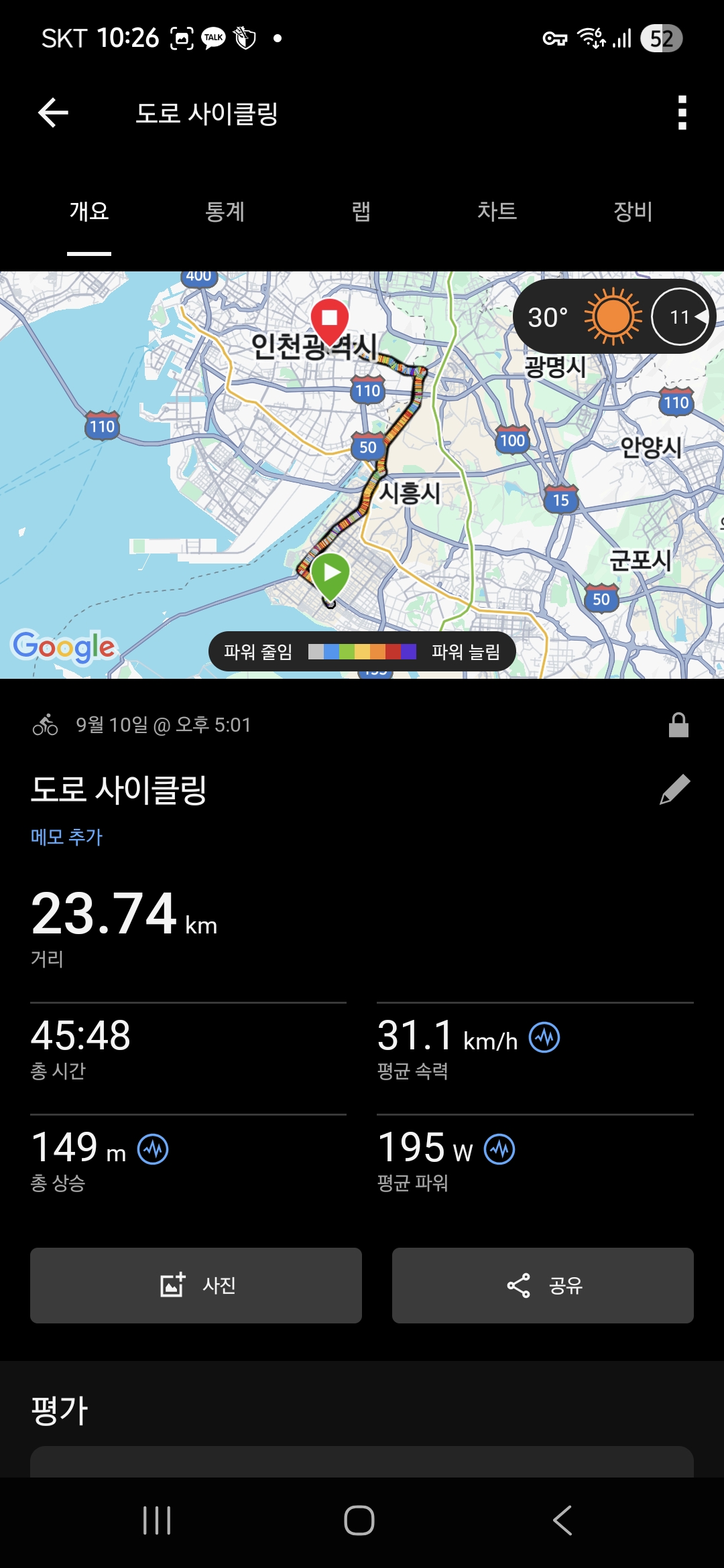Share the activity with the 공유 button
Screen dimensions: 724x1568
coord(543,1285)
